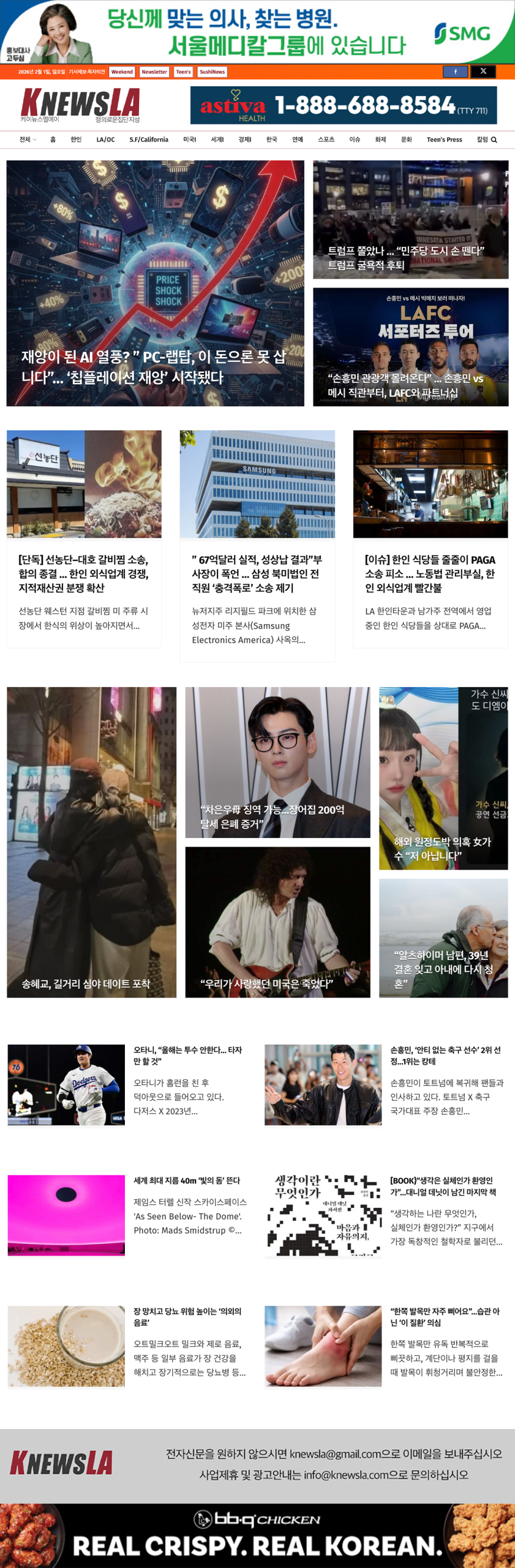Go to the 스포츠 section

(326, 140)
